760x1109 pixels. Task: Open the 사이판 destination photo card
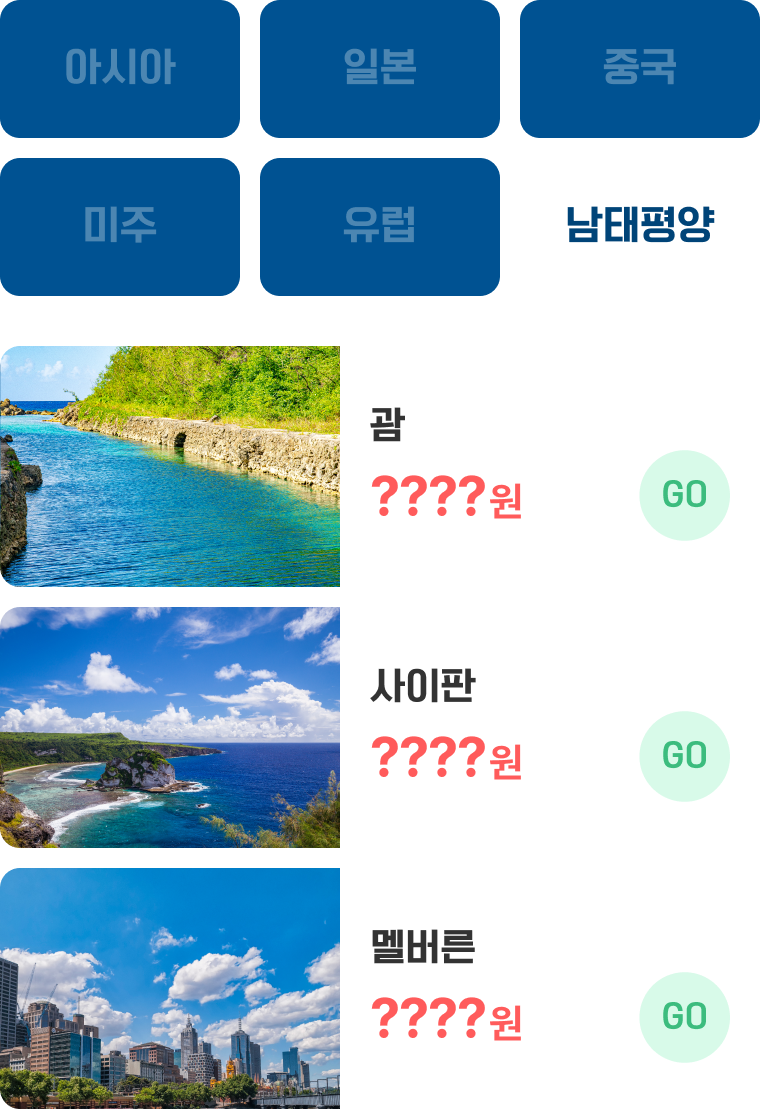(170, 727)
